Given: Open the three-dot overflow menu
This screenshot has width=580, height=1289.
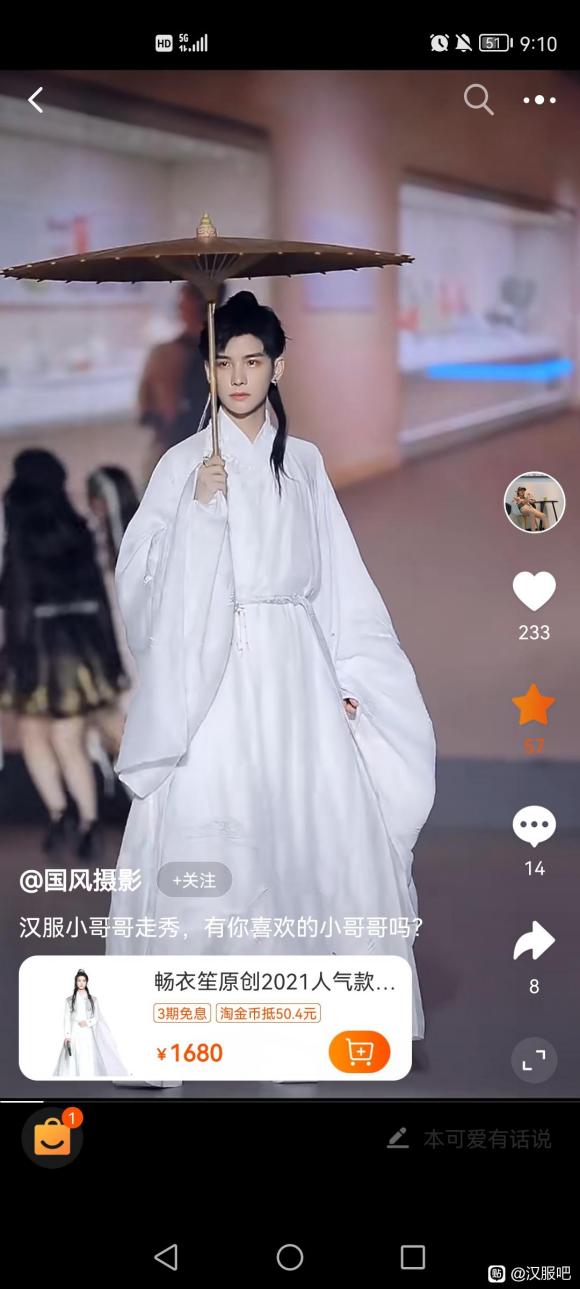Looking at the screenshot, I should pos(539,100).
